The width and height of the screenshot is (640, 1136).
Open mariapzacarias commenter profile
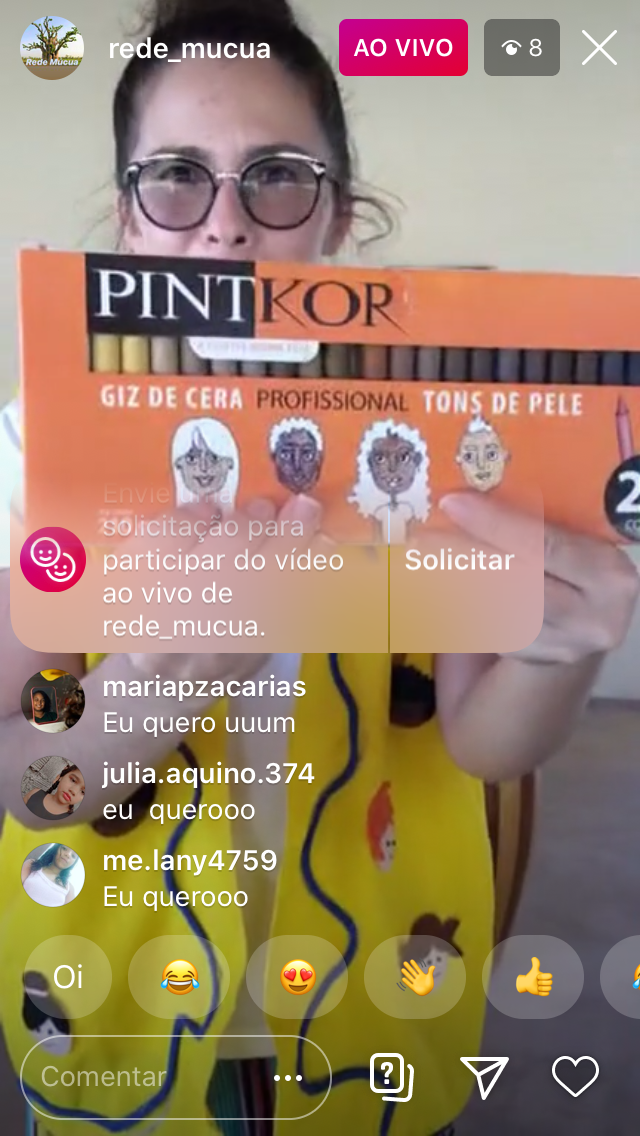[52, 701]
